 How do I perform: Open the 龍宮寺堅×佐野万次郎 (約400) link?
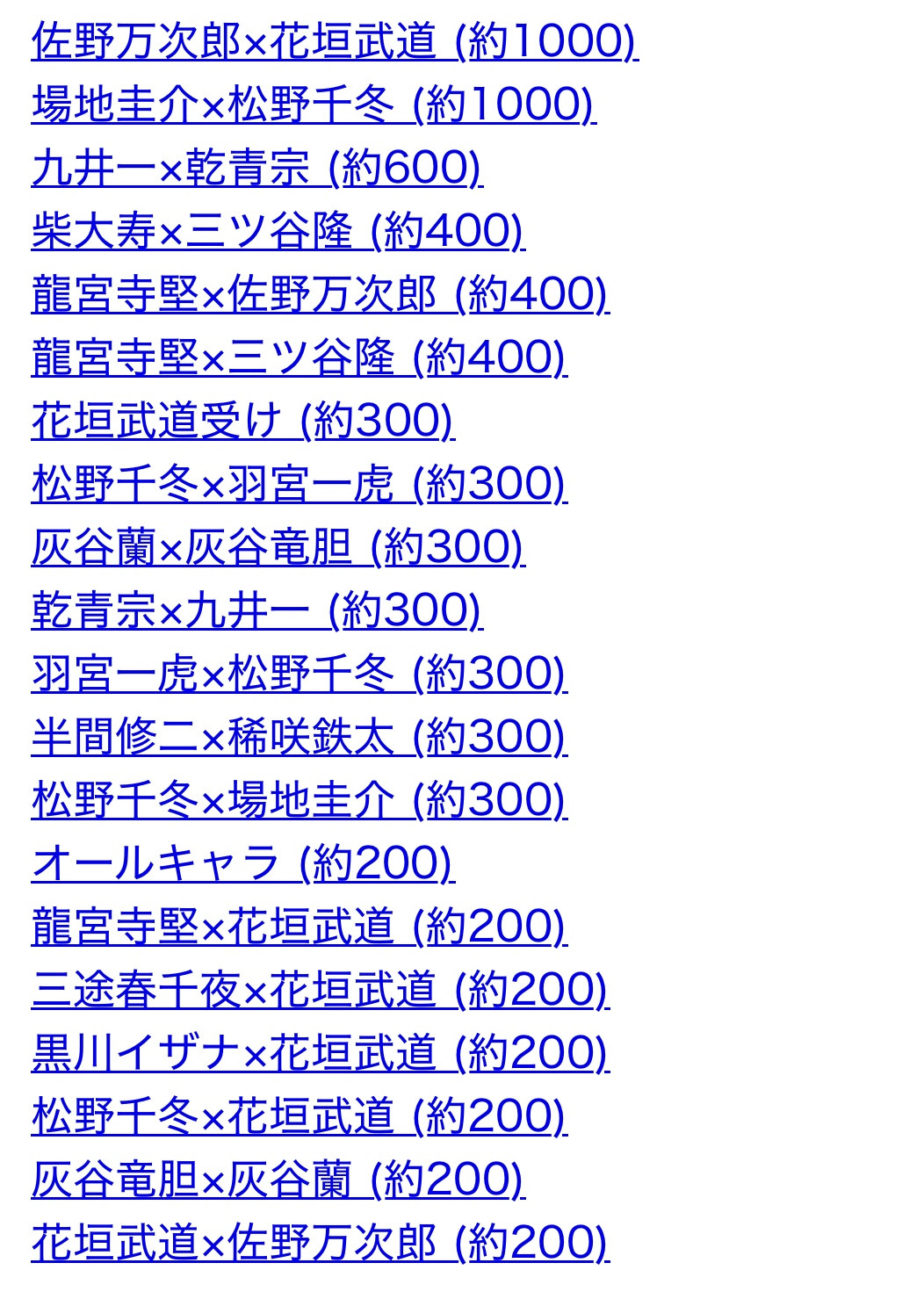(x=320, y=294)
